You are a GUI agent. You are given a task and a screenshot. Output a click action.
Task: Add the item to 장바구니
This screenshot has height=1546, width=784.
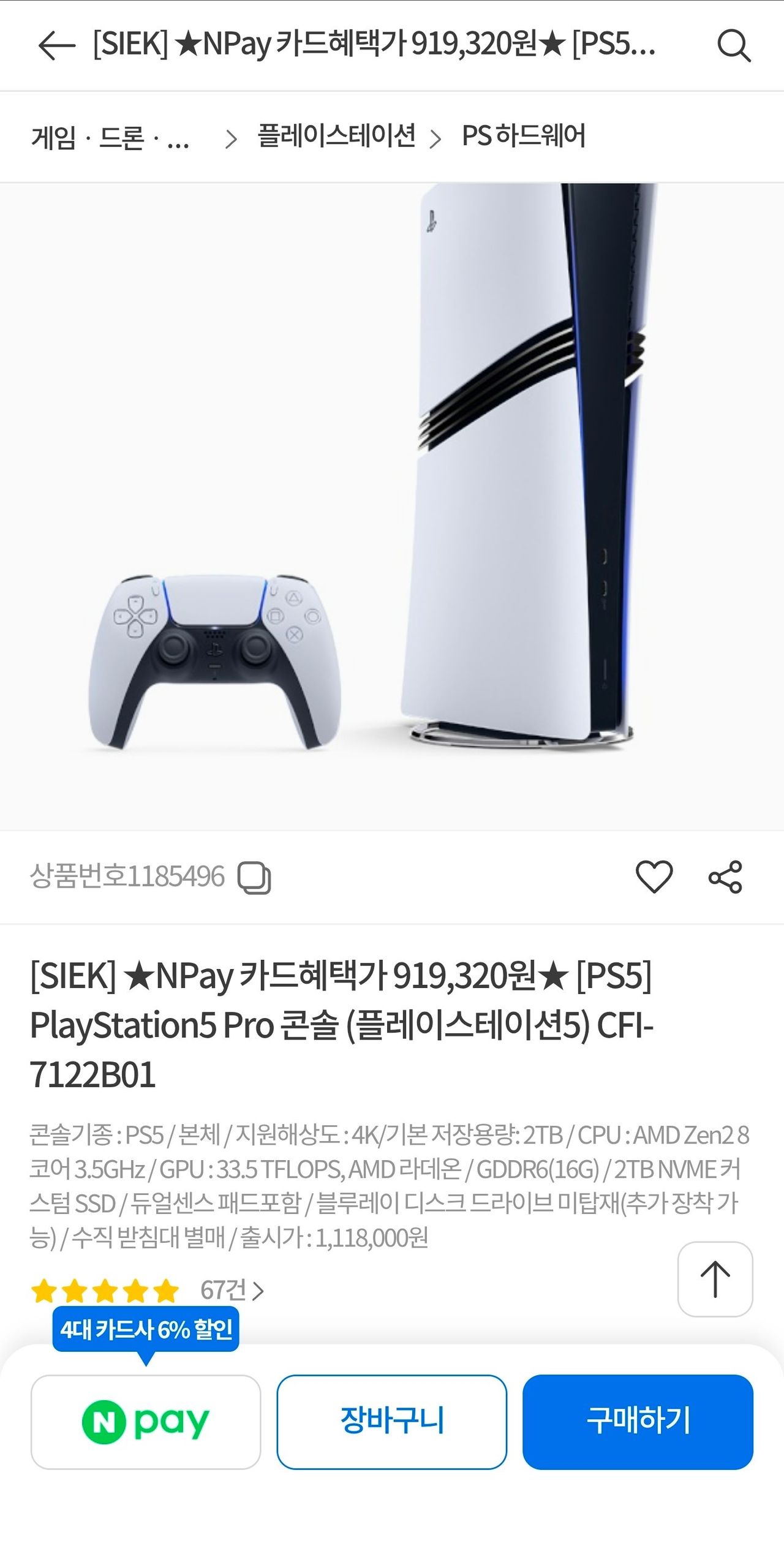pyautogui.click(x=392, y=1422)
